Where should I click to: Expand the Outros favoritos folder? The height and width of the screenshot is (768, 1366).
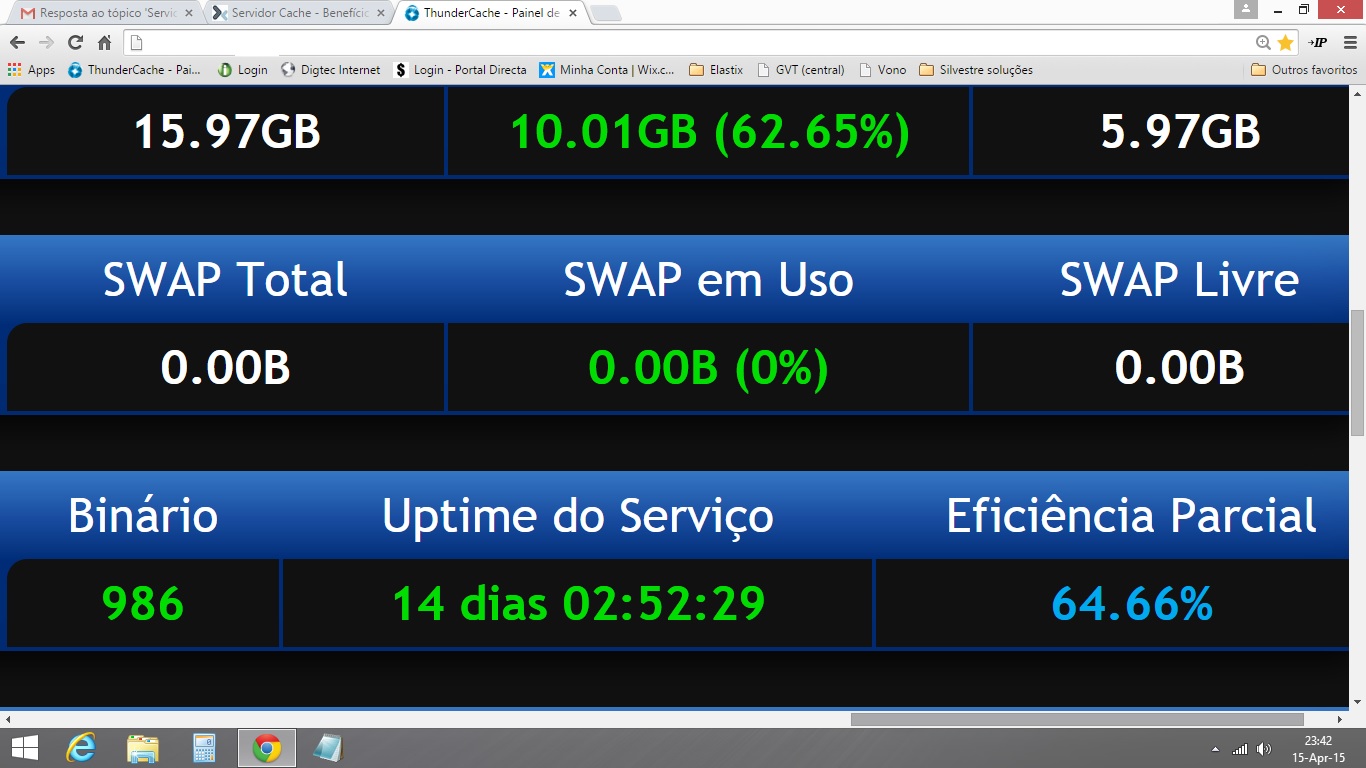coord(1304,70)
